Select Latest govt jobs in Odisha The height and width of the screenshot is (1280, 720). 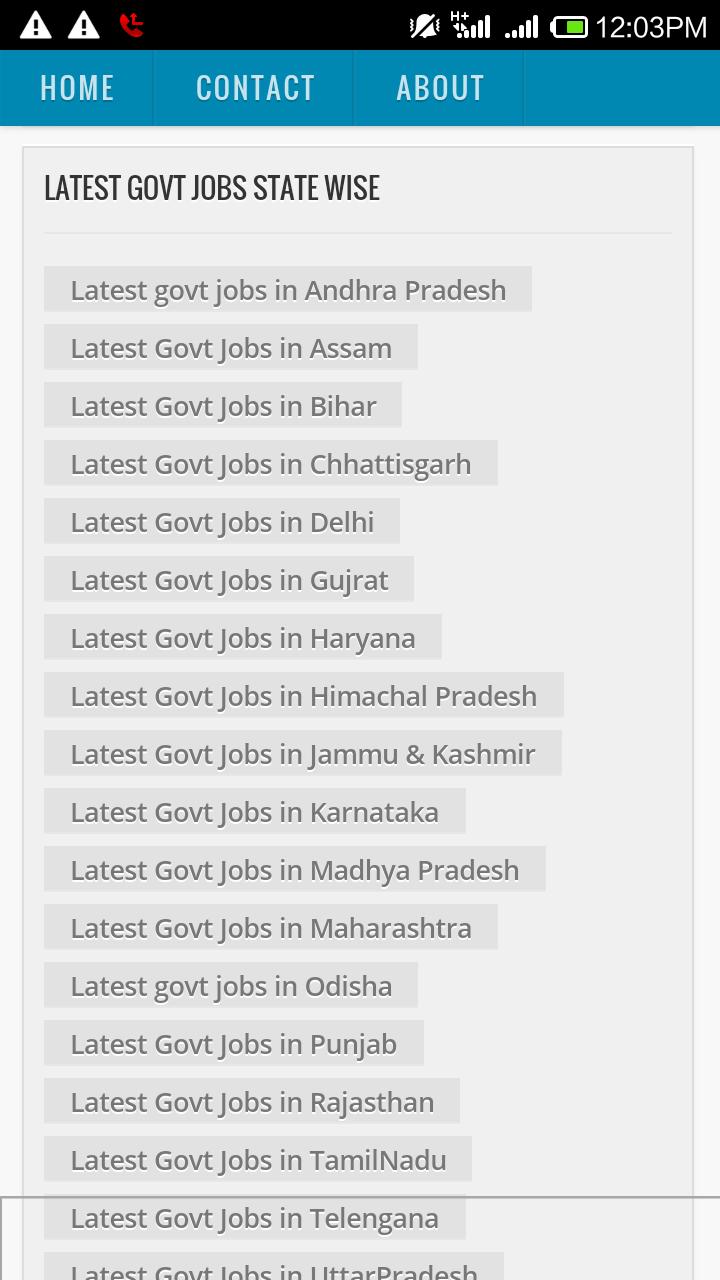(231, 986)
